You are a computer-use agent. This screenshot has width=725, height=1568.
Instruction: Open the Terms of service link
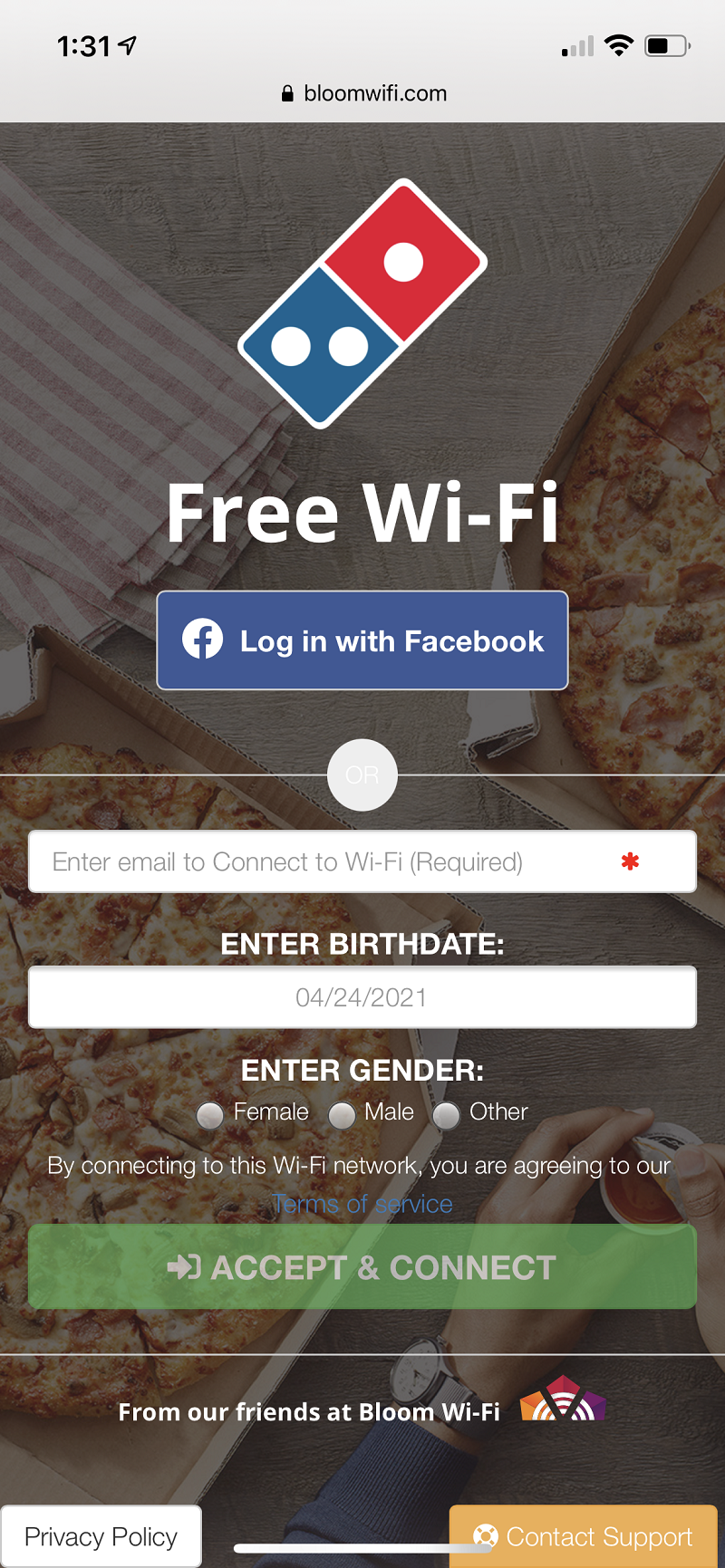362,1204
